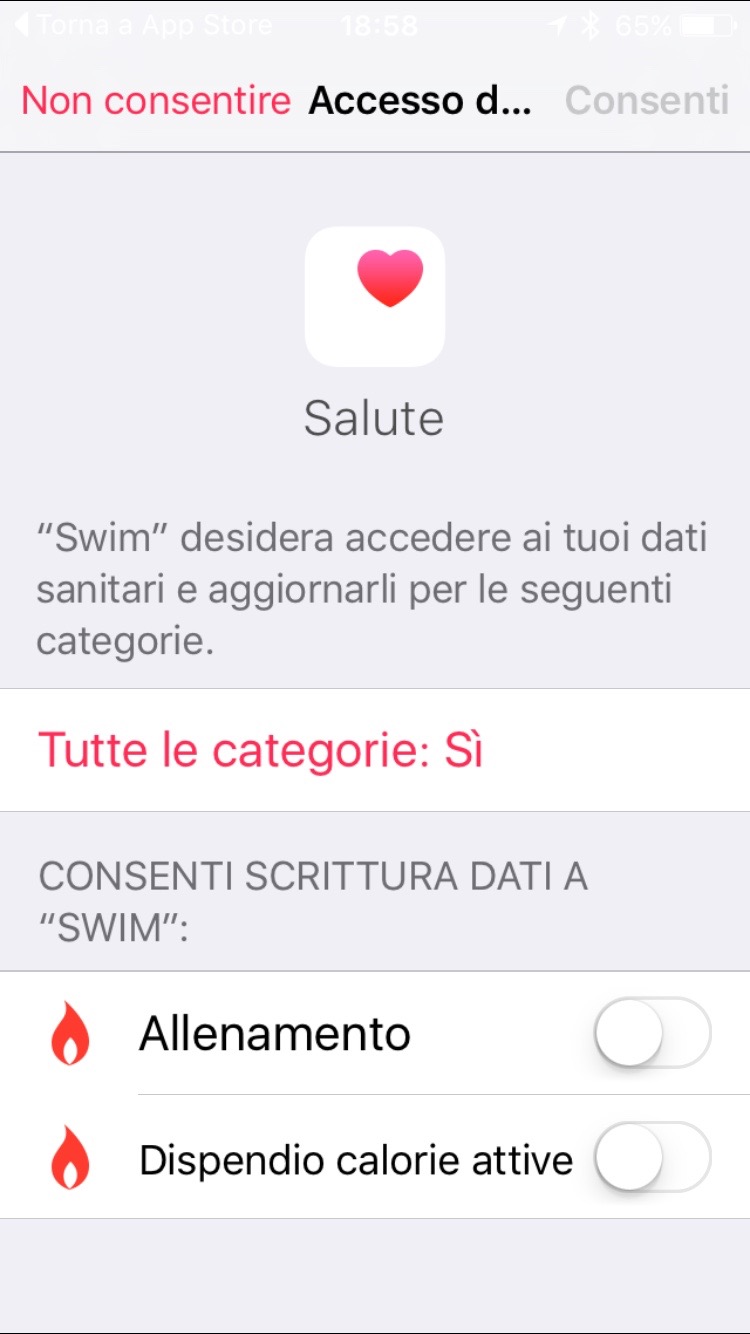The image size is (750, 1334).
Task: Select Tutte le categorie: Sì
Action: (x=261, y=750)
